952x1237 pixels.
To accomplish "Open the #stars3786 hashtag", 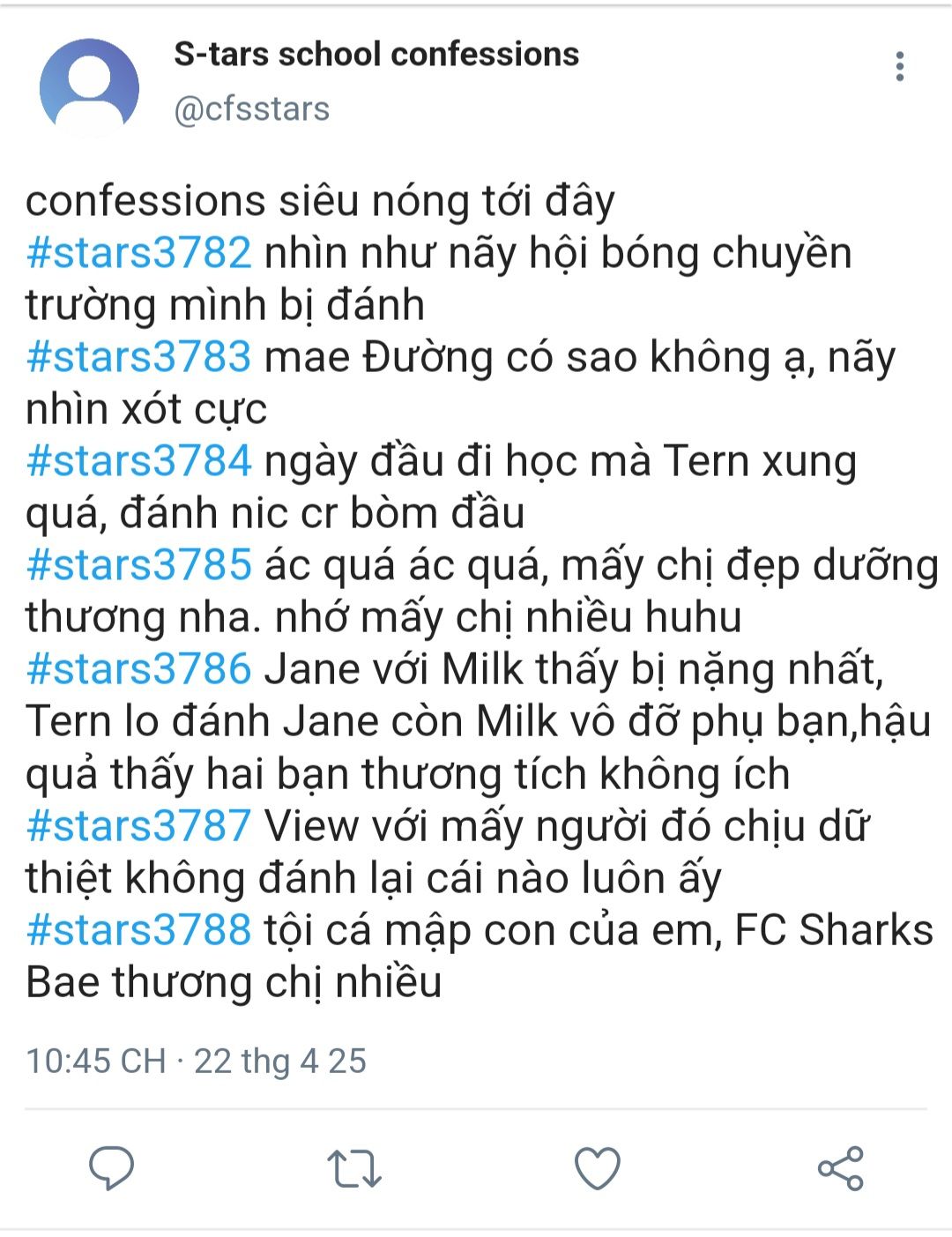I will [x=139, y=669].
